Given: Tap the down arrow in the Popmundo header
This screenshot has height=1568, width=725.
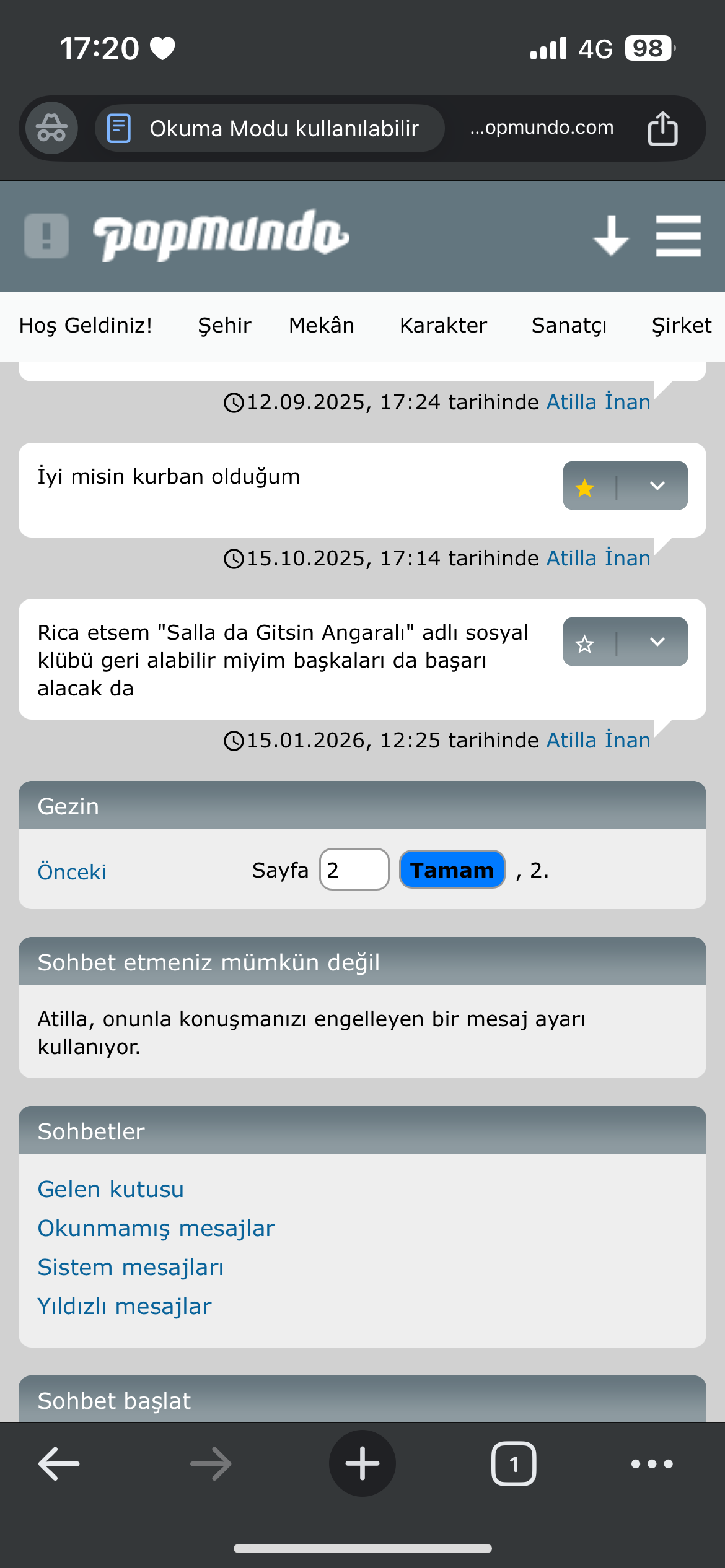Looking at the screenshot, I should 611,236.
